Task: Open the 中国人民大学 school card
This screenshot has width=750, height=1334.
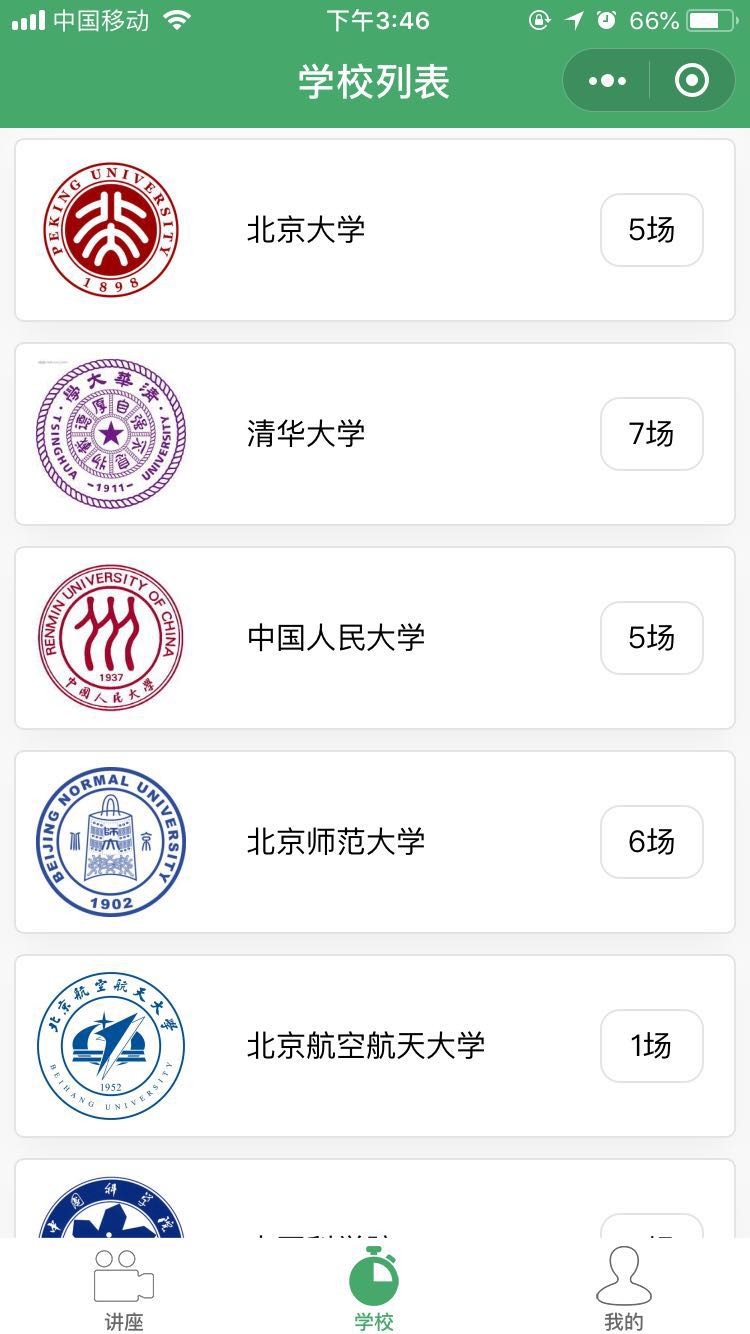Action: pyautogui.click(x=375, y=638)
